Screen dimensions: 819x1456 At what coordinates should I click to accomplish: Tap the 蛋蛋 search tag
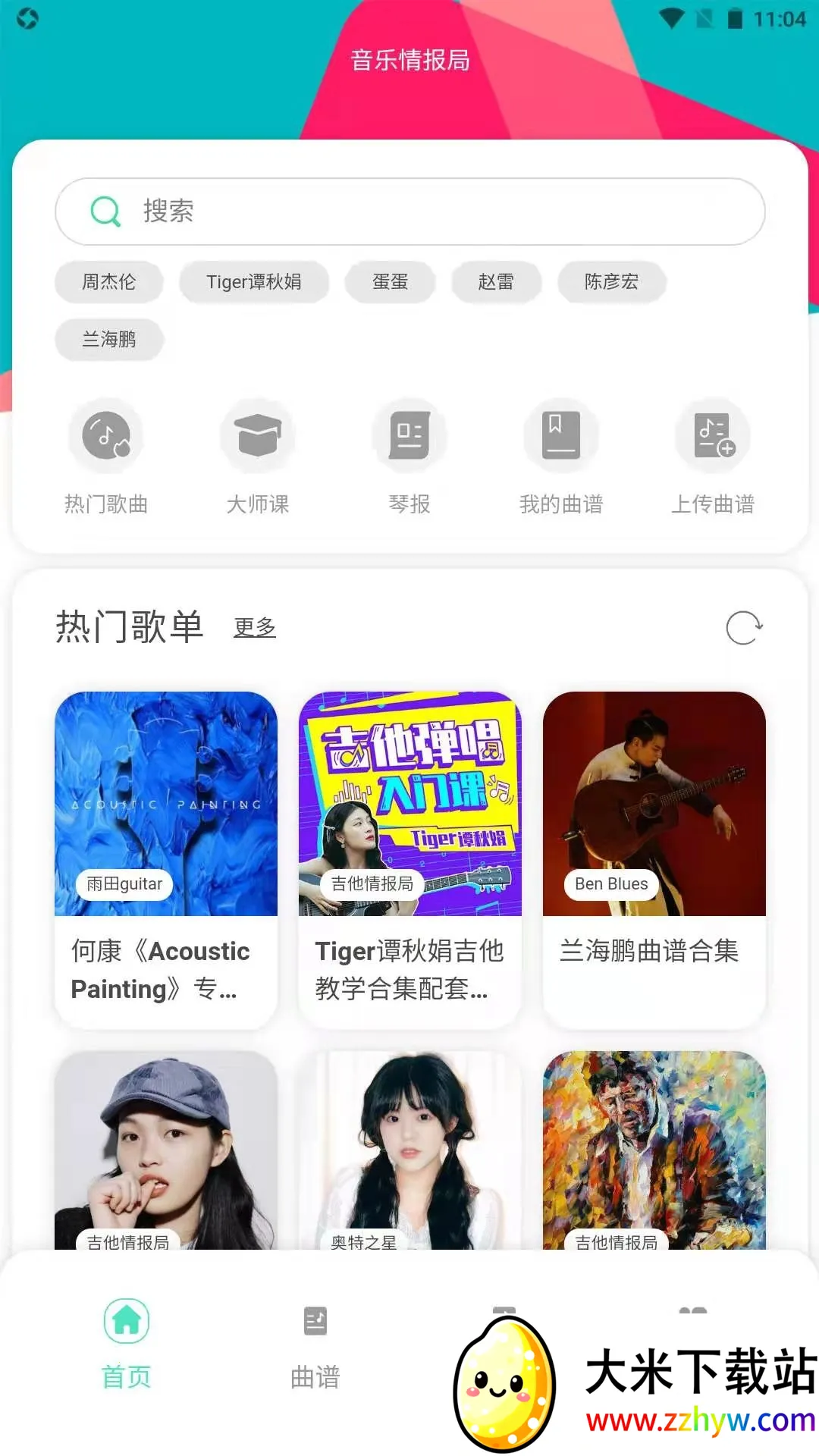pyautogui.click(x=390, y=281)
